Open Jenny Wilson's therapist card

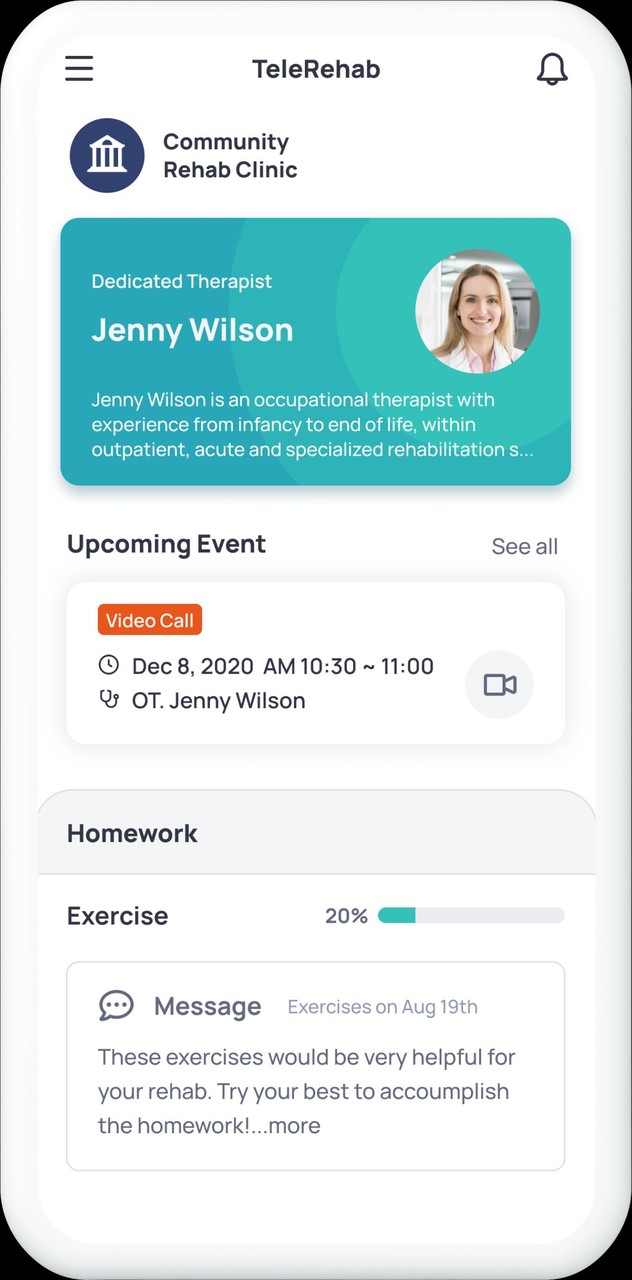point(315,351)
